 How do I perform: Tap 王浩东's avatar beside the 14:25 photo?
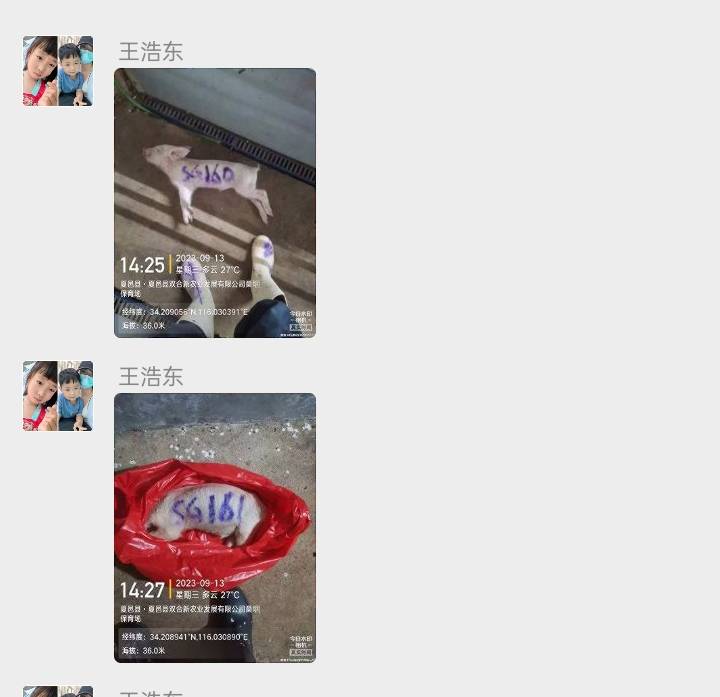coord(58,71)
